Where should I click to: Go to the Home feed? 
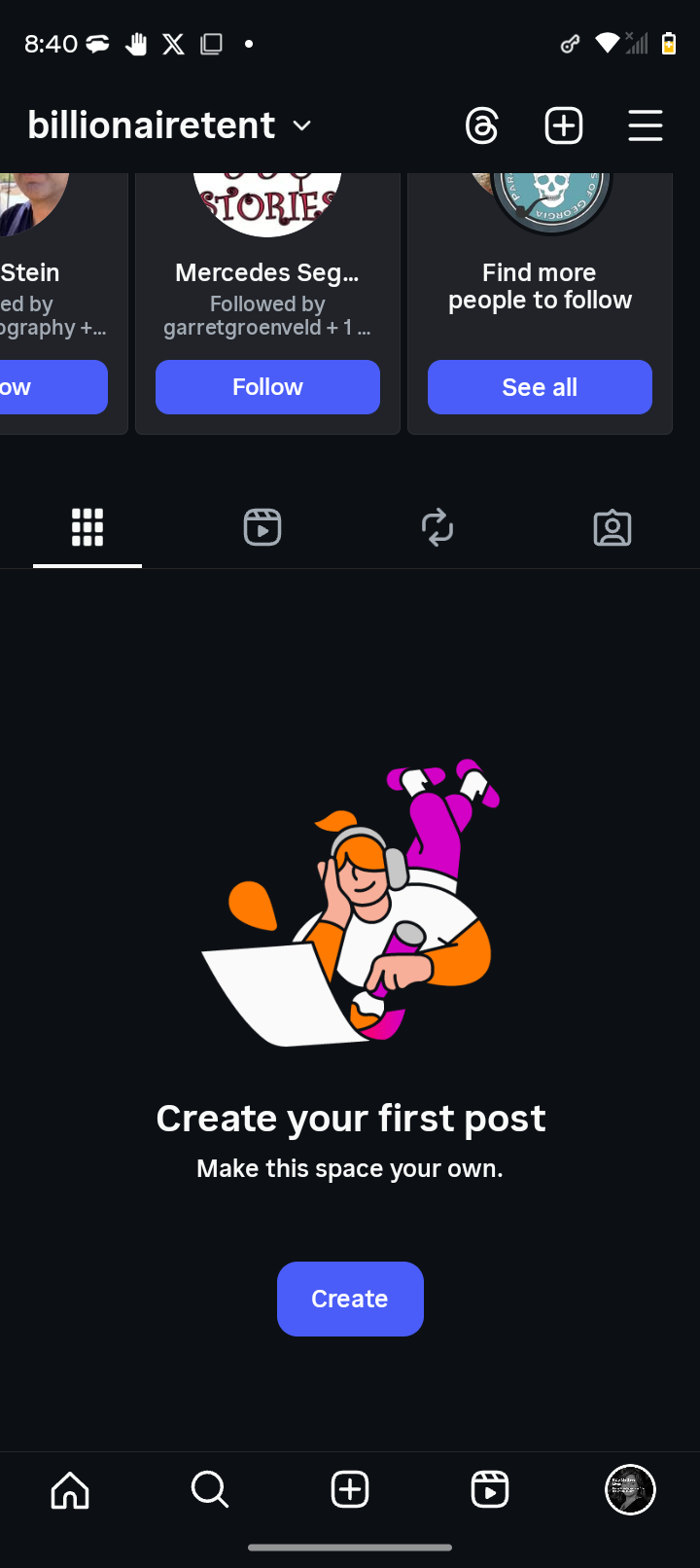click(70, 1489)
